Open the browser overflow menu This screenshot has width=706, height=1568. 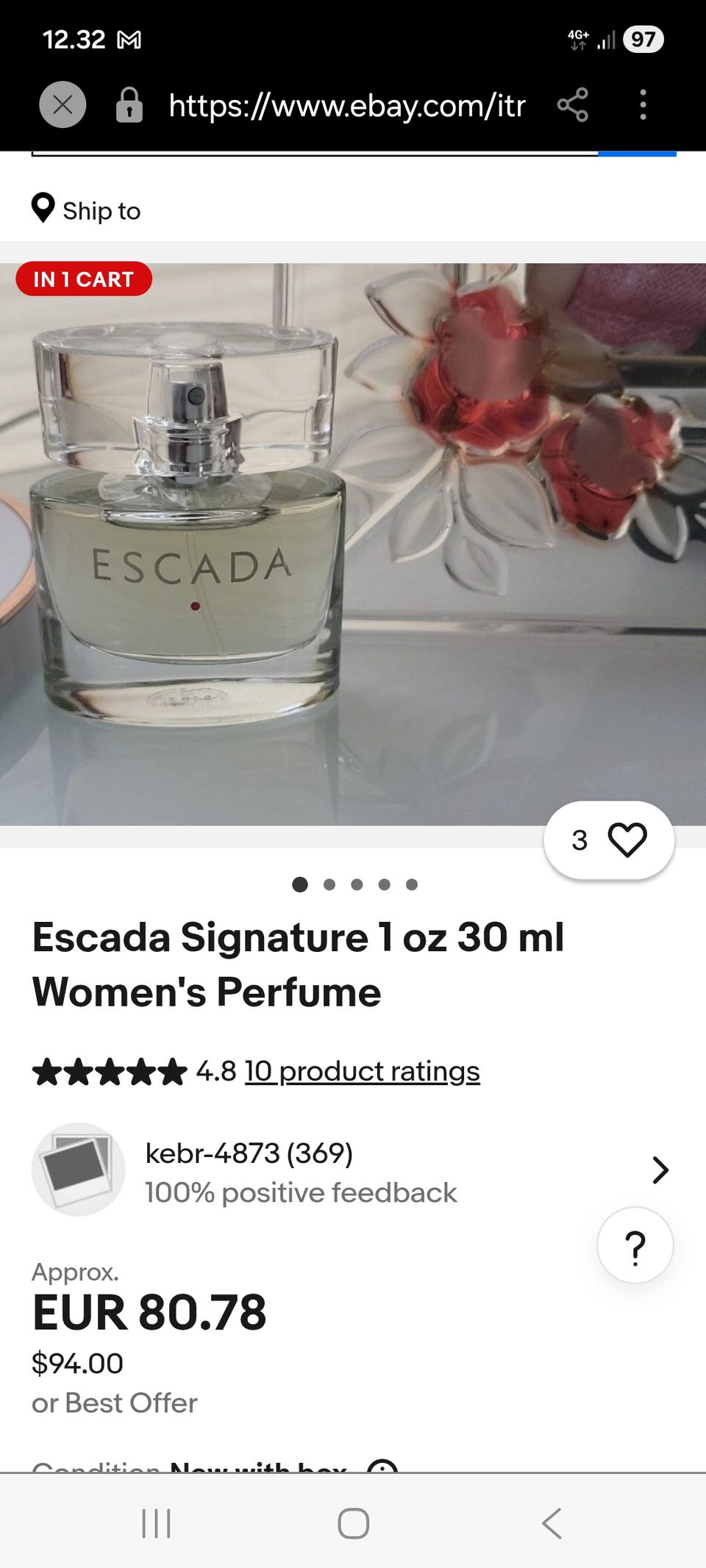click(643, 104)
